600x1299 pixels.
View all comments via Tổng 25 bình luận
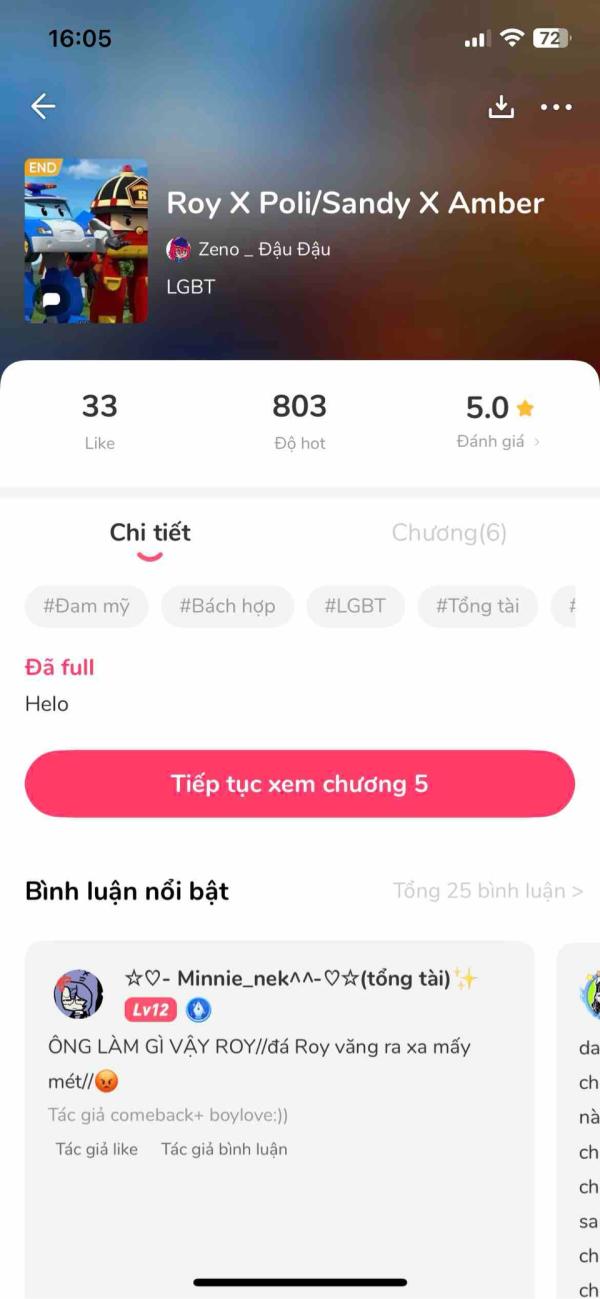(x=487, y=891)
